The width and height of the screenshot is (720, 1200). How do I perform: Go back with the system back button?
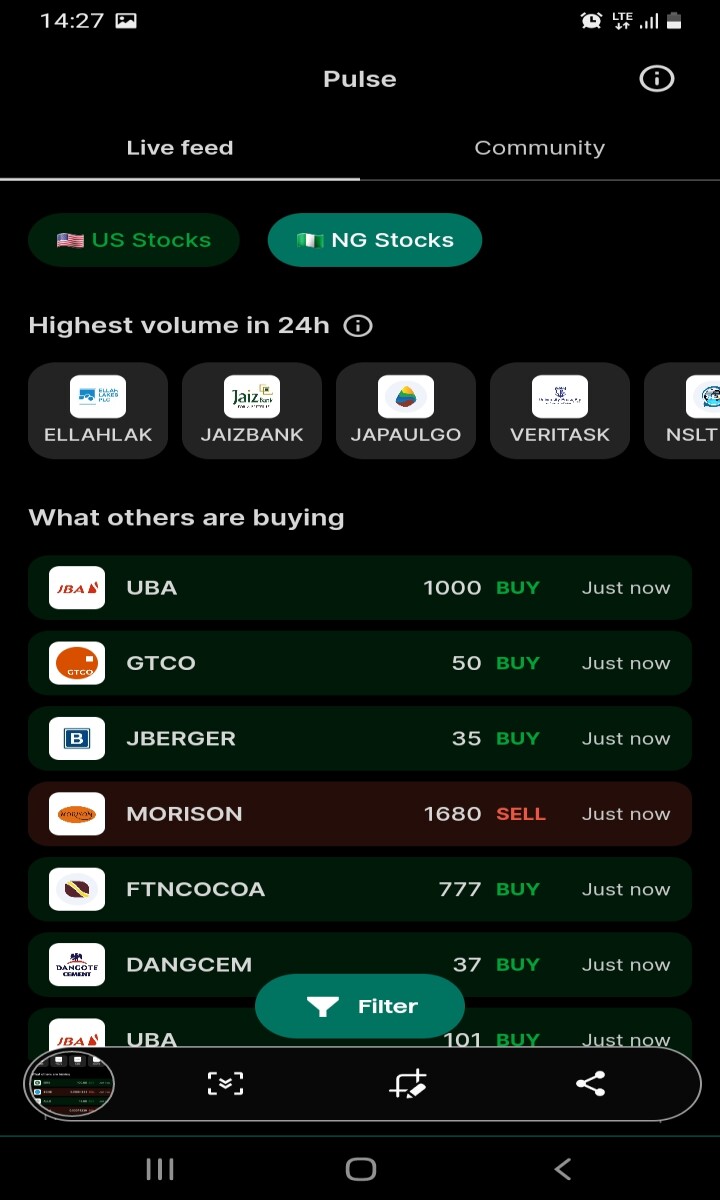(x=562, y=1168)
